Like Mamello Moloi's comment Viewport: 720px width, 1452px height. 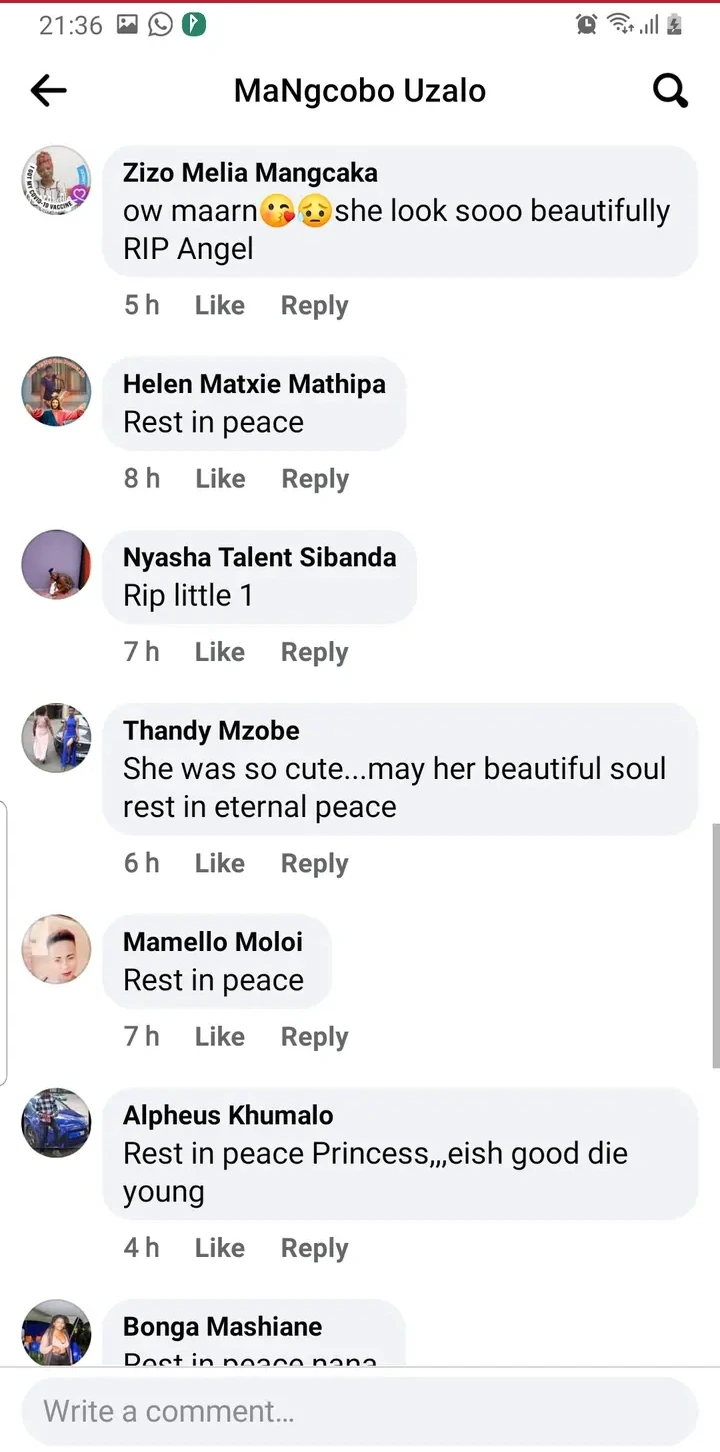pyautogui.click(x=220, y=1035)
